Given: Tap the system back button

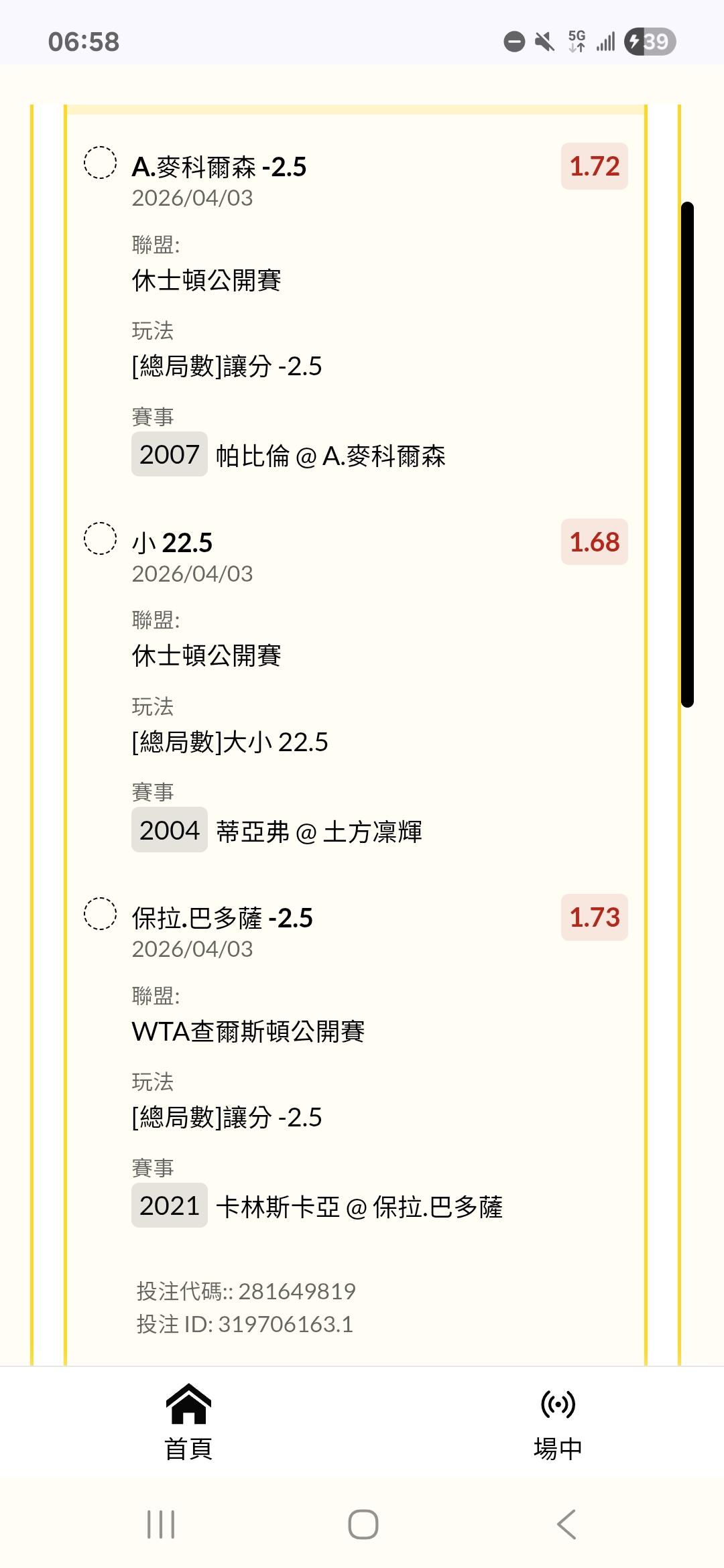Looking at the screenshot, I should 566,1524.
